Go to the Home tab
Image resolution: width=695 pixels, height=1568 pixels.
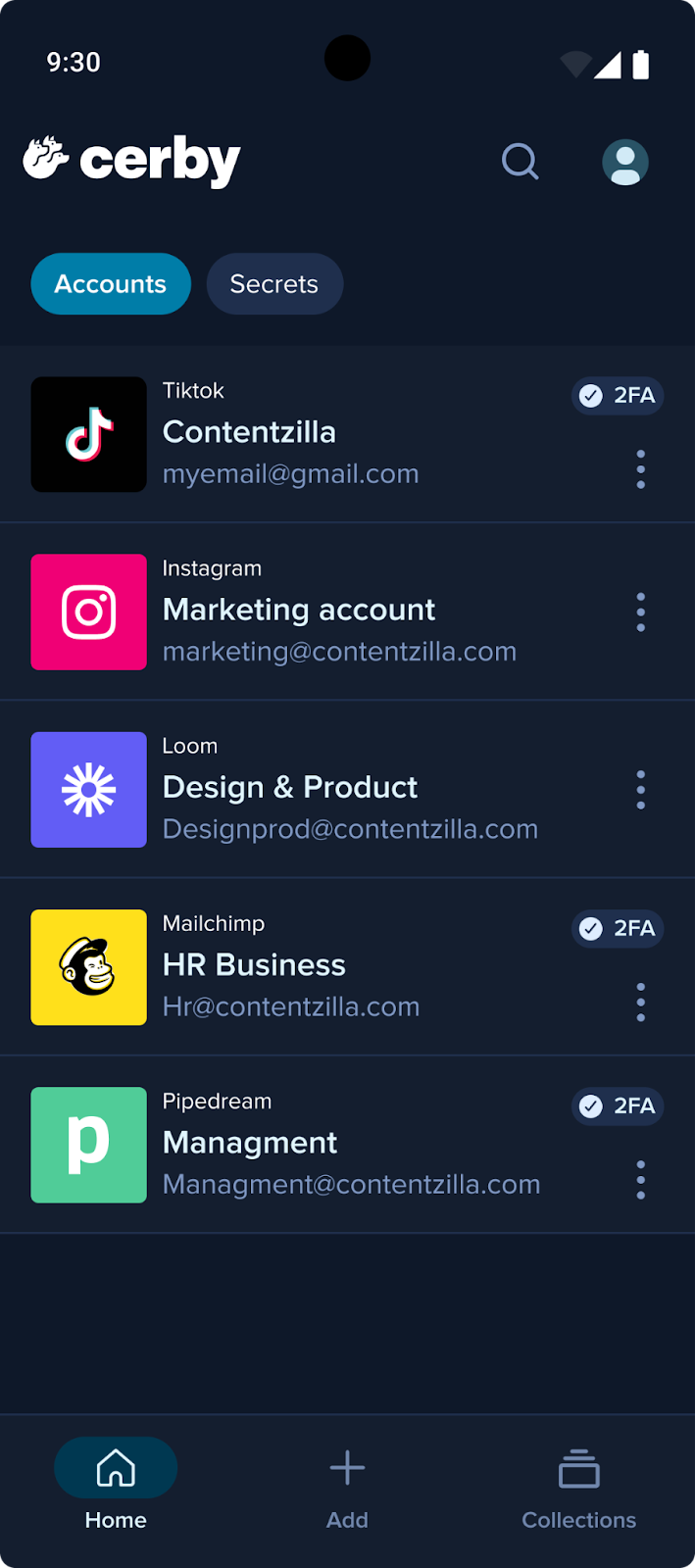point(116,1485)
